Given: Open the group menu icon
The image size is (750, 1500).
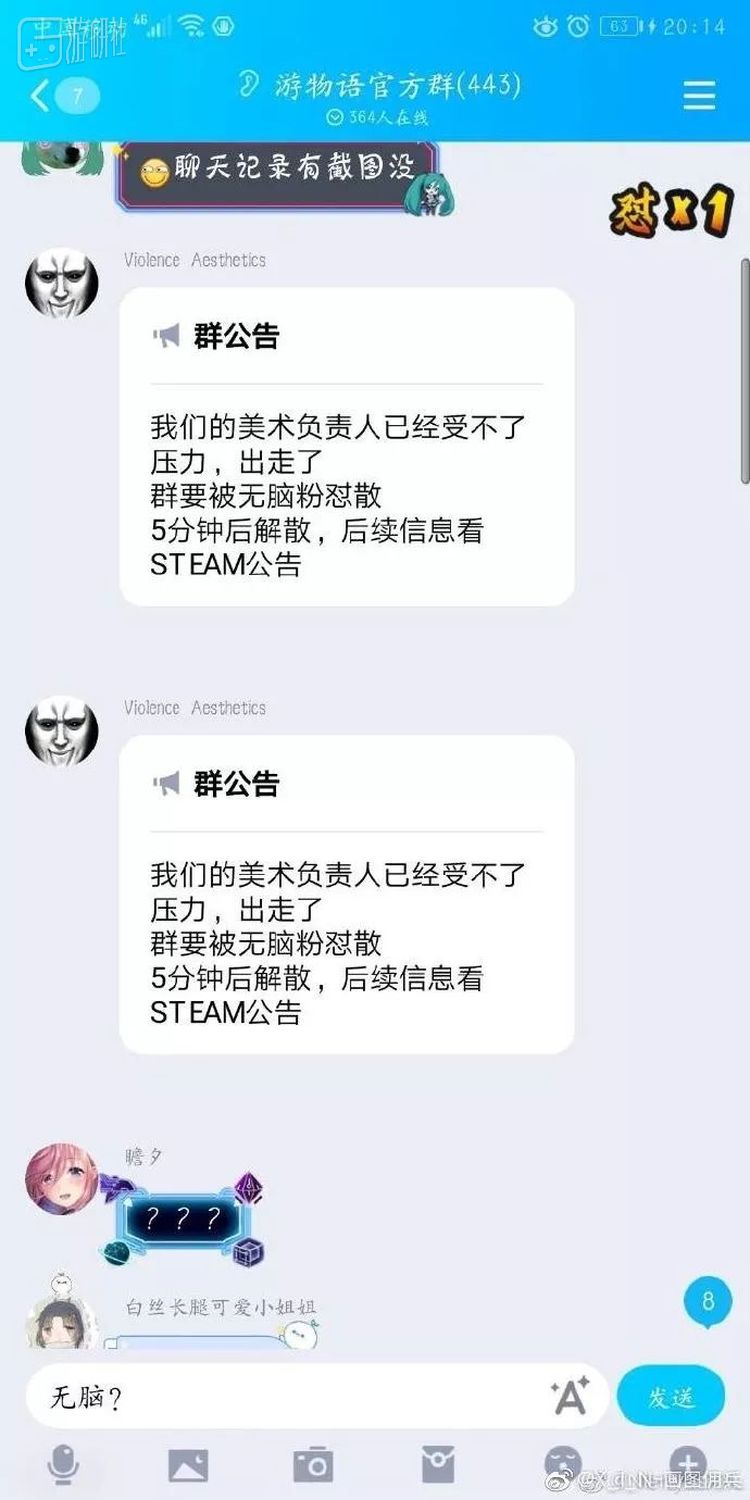Looking at the screenshot, I should 699,96.
